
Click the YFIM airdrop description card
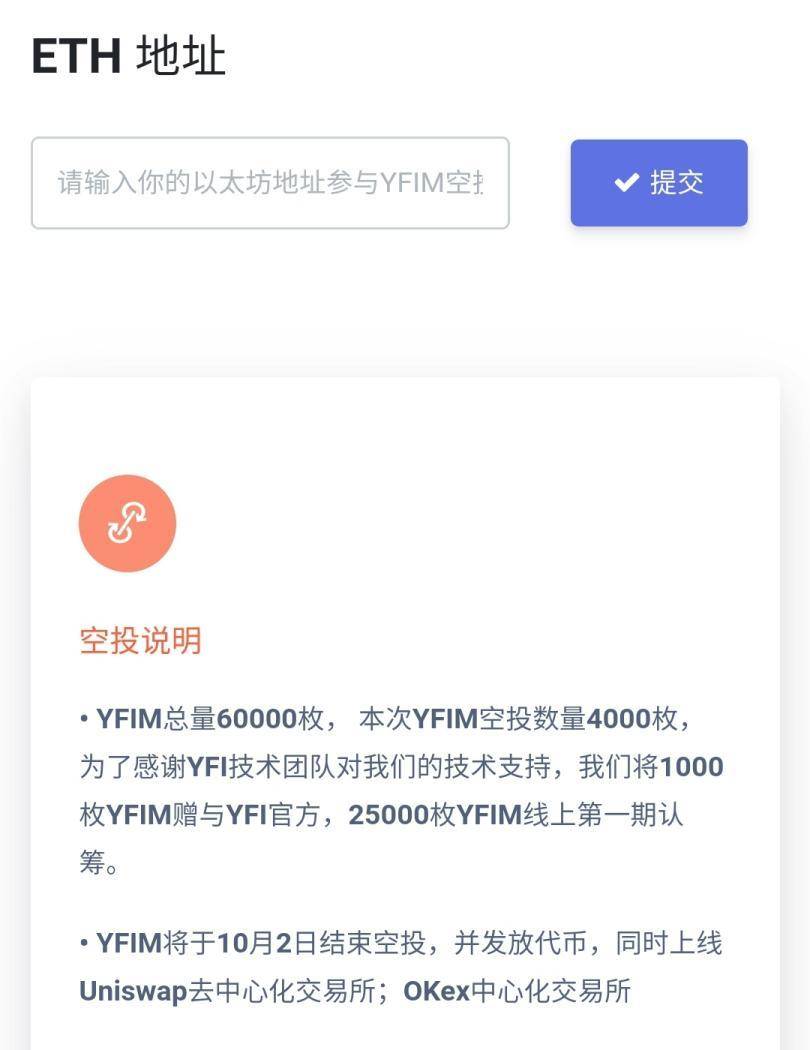click(x=405, y=700)
